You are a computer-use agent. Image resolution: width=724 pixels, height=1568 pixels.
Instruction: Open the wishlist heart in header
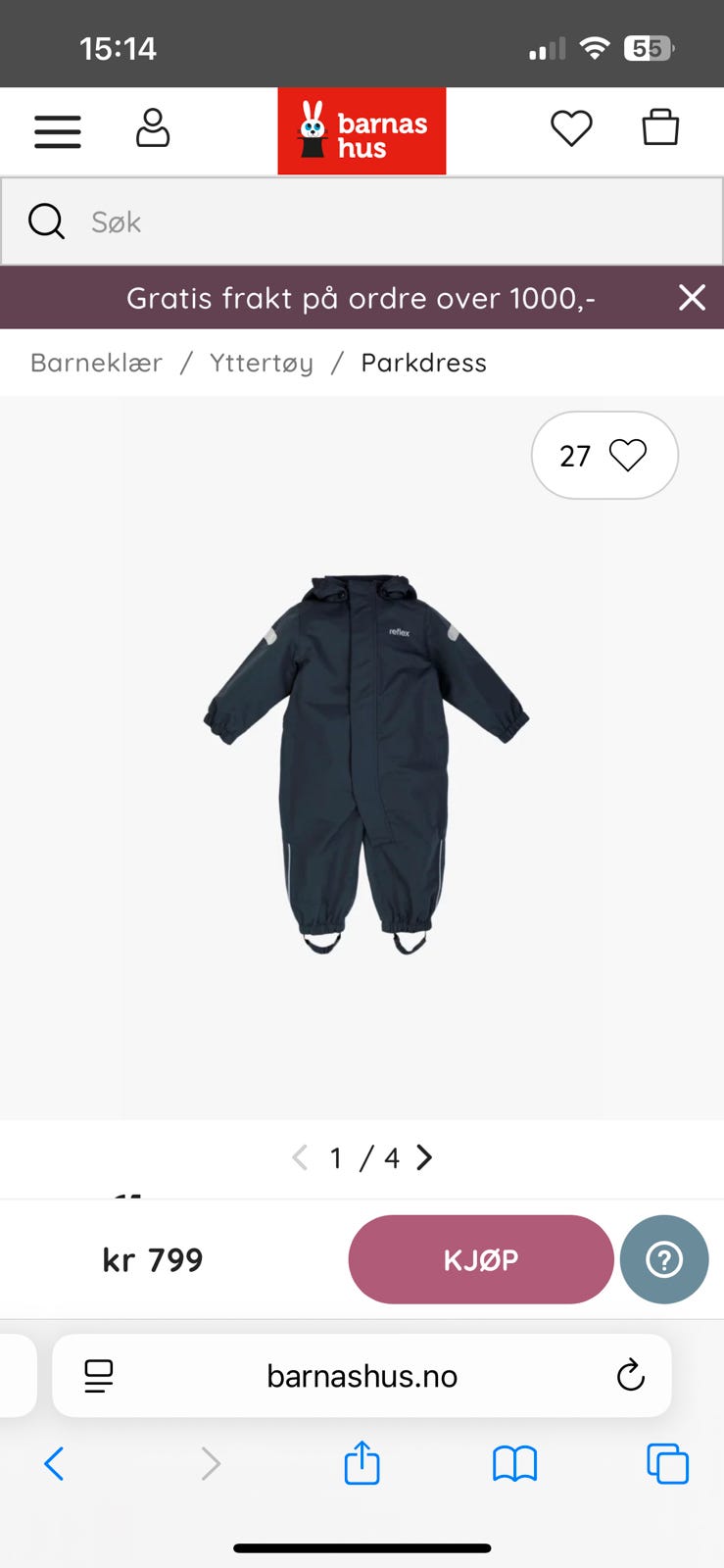point(571,128)
